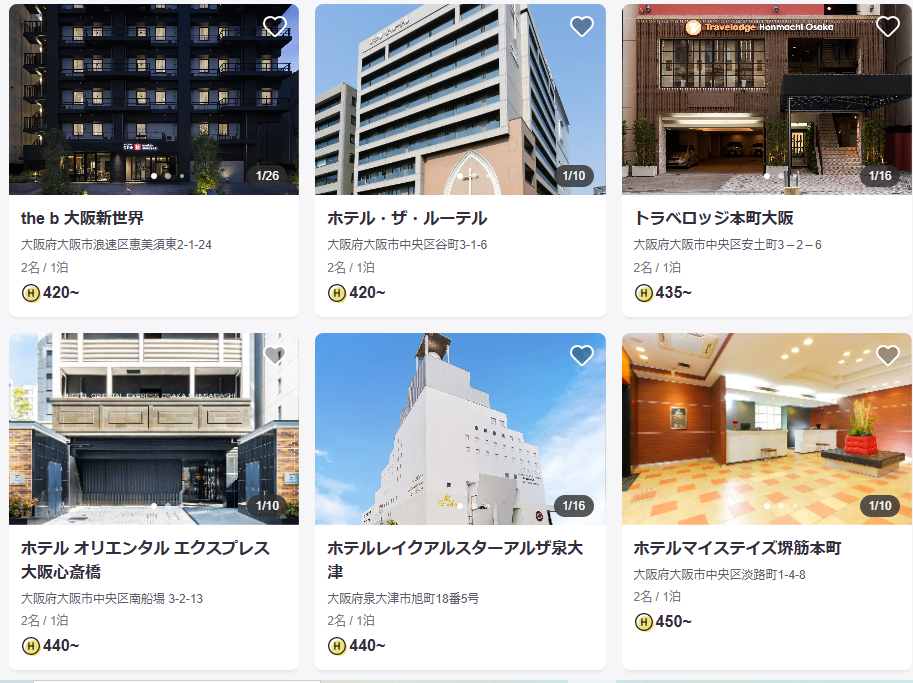Open the b 大阪新世界 hotel card

(x=83, y=218)
